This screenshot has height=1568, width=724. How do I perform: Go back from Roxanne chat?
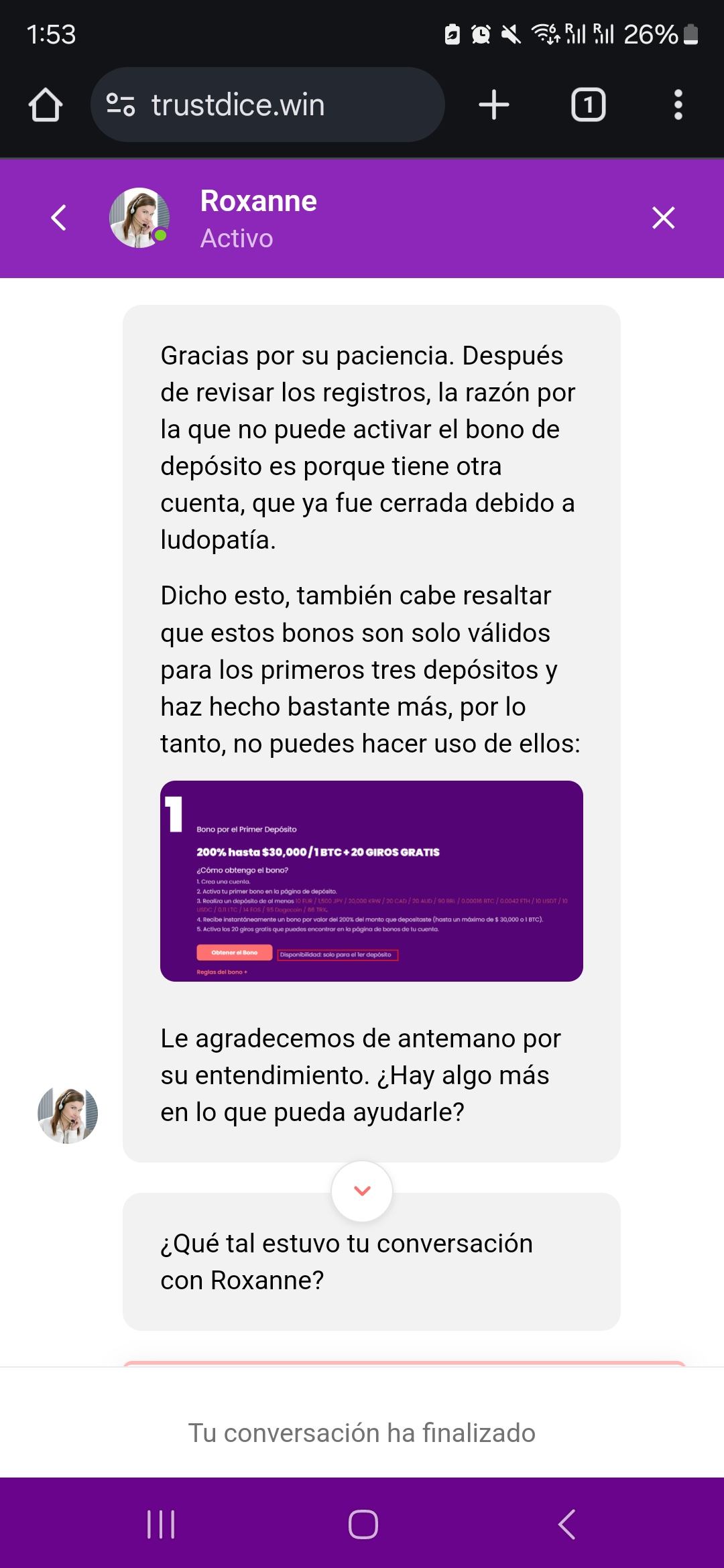tap(59, 218)
